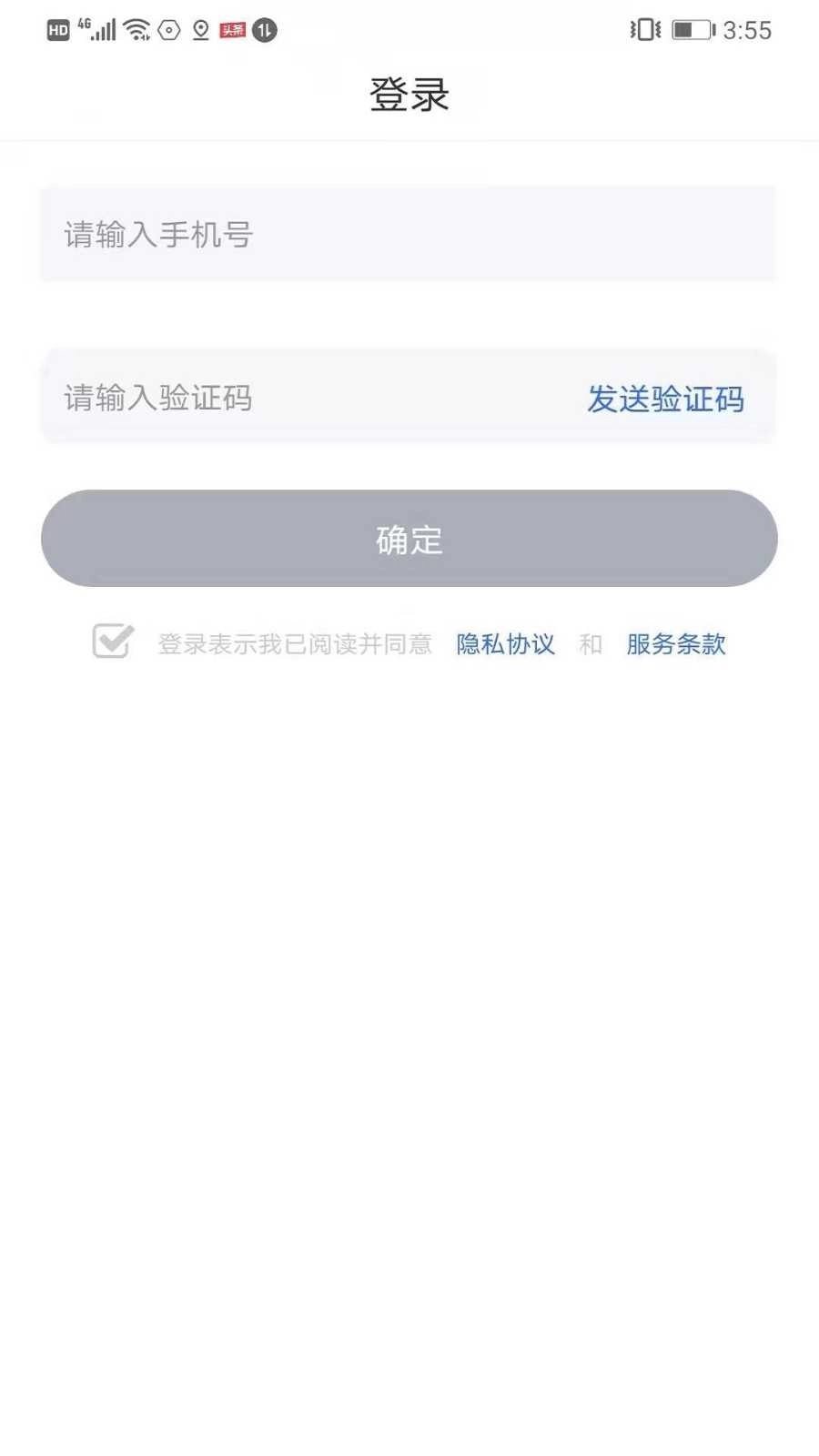The width and height of the screenshot is (819, 1456).
Task: Click the 请输入验证码 verification code field
Action: coord(273,399)
